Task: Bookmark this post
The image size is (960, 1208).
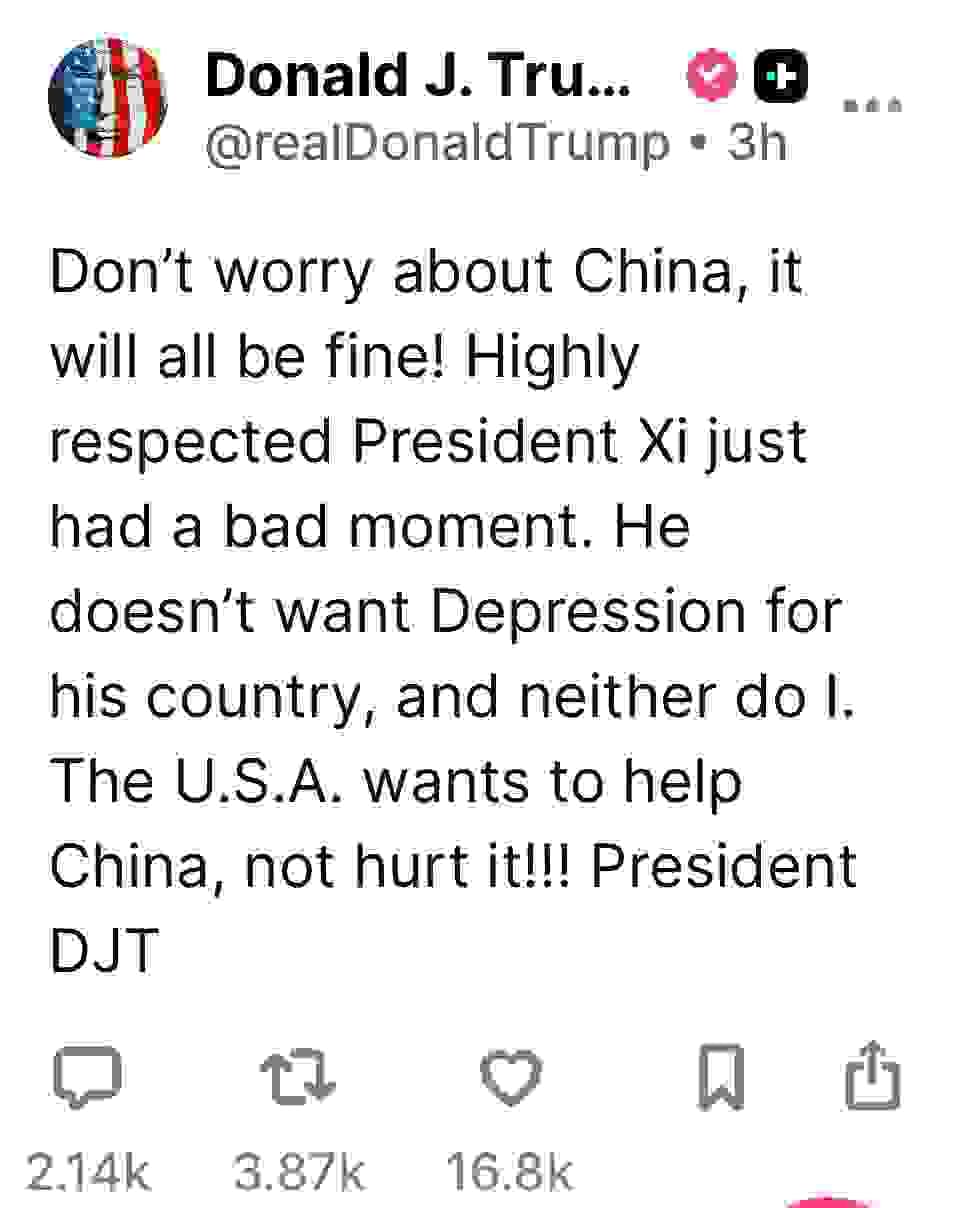Action: (x=721, y=1077)
